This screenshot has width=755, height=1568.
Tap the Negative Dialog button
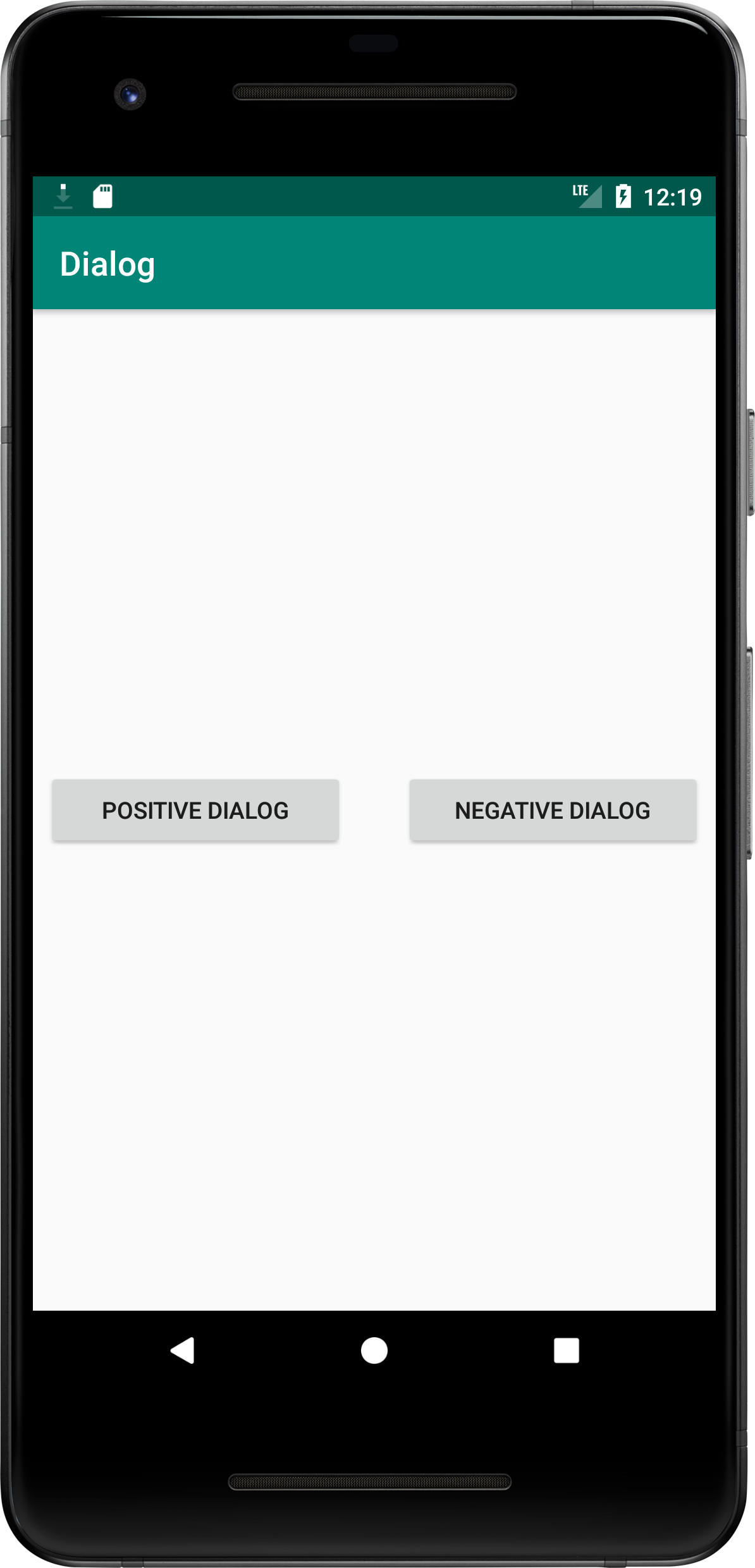point(553,811)
